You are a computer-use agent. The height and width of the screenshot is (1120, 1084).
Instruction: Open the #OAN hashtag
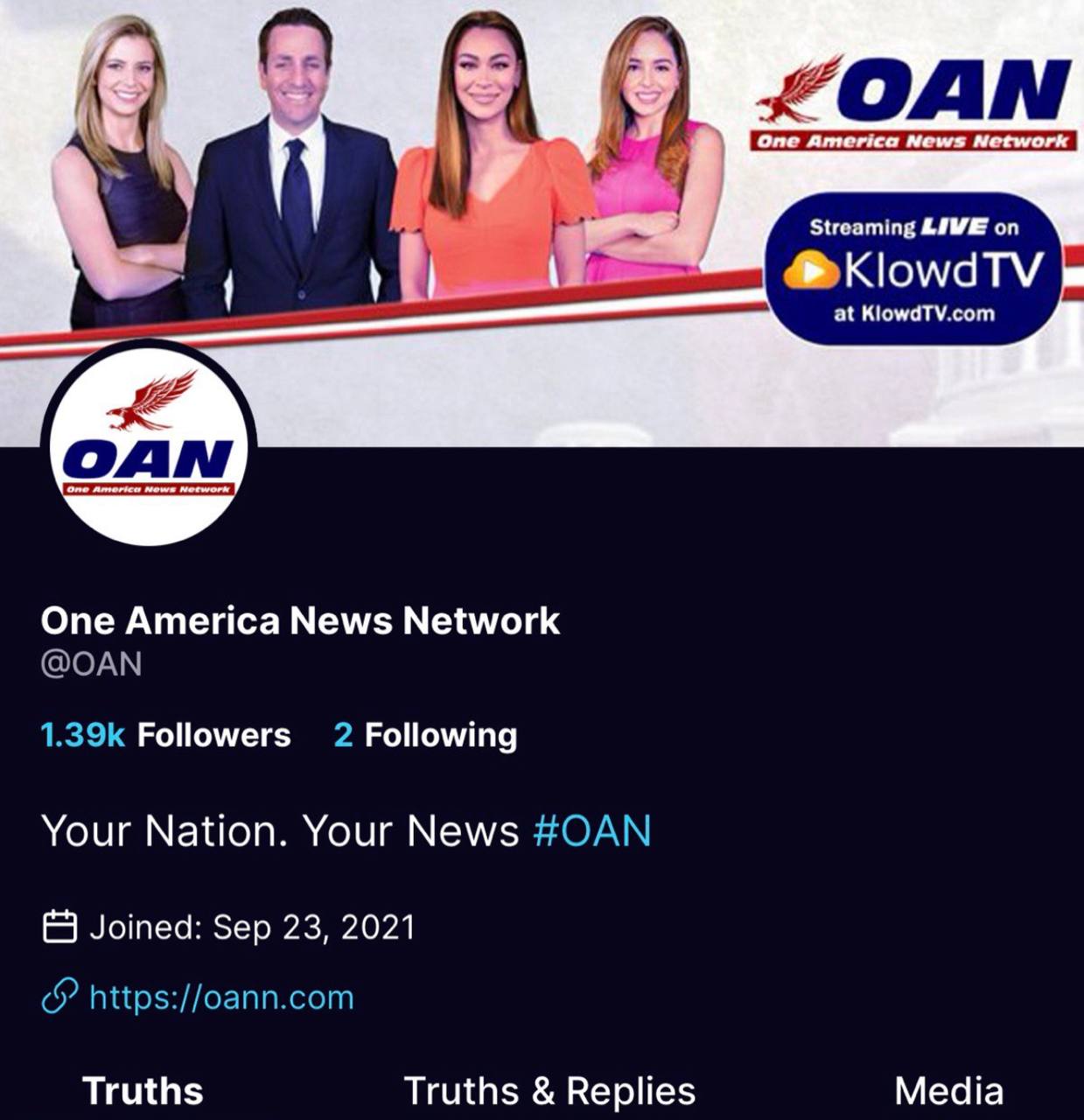point(592,830)
